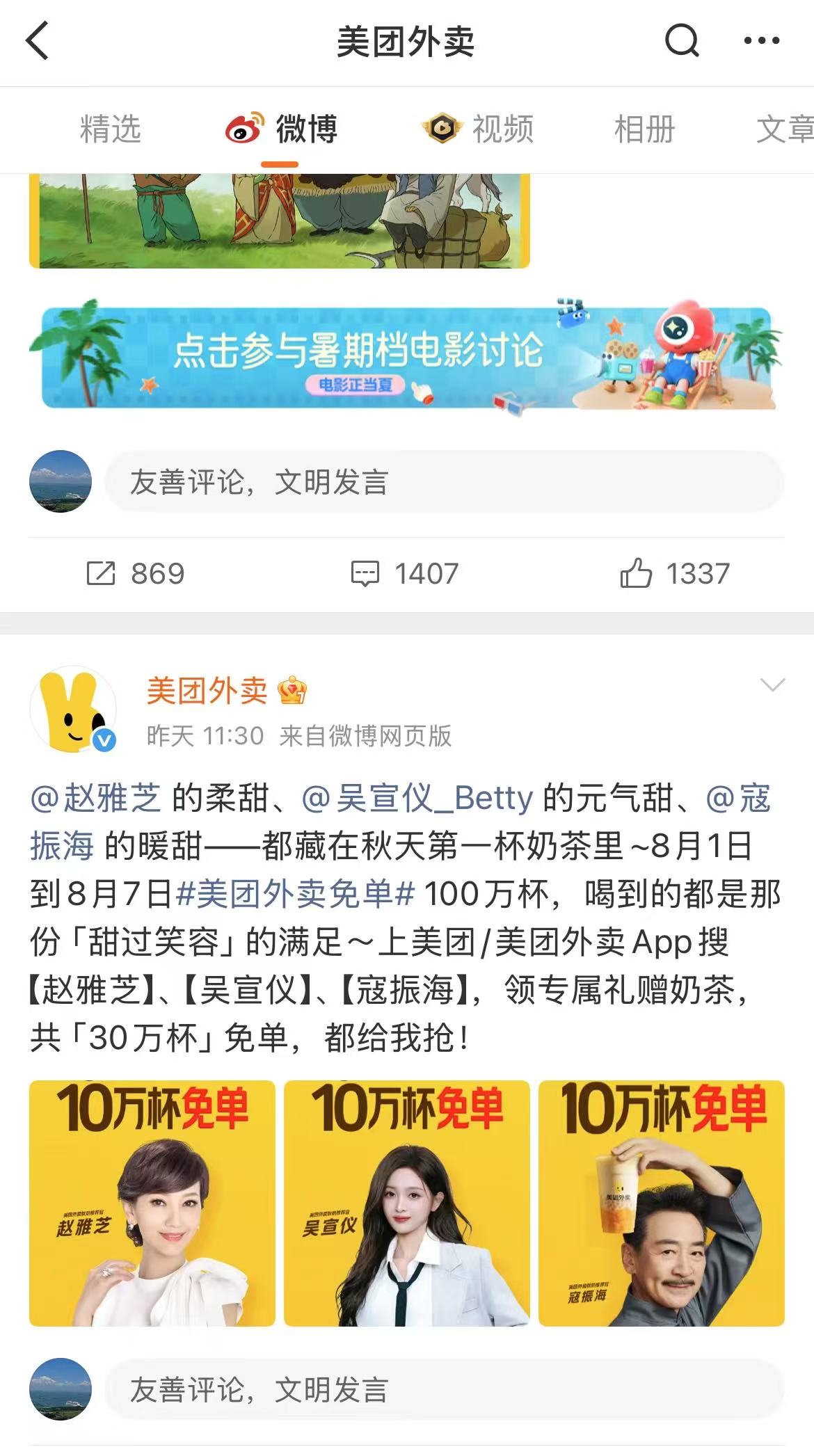Image resolution: width=814 pixels, height=1456 pixels.
Task: Open the 相册 tab
Action: click(x=644, y=129)
